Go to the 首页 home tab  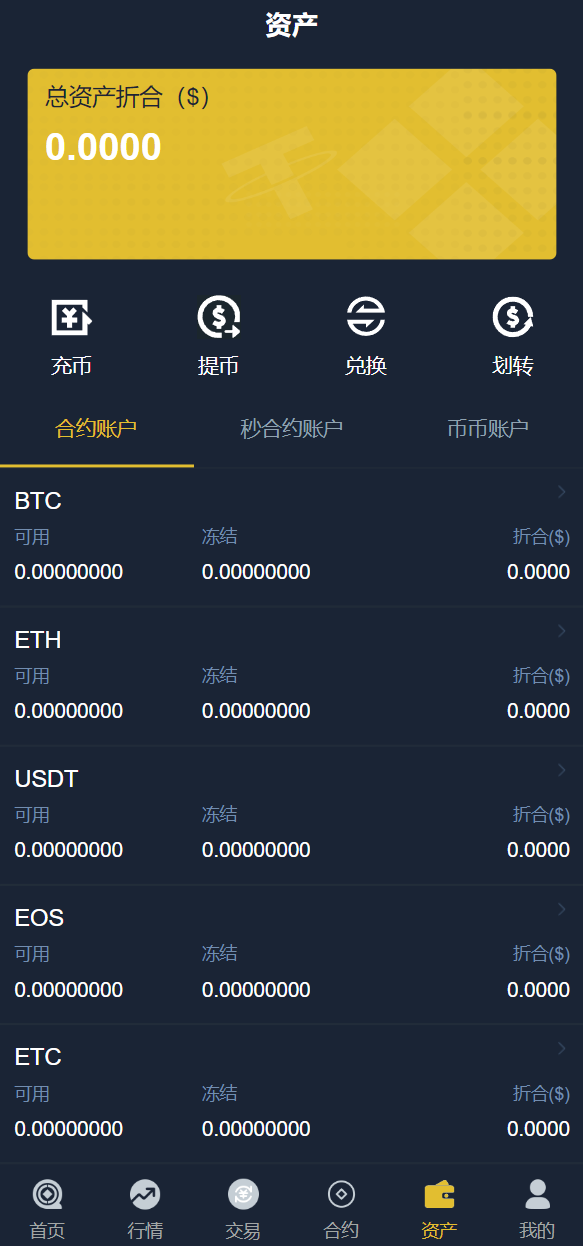pyautogui.click(x=47, y=1207)
